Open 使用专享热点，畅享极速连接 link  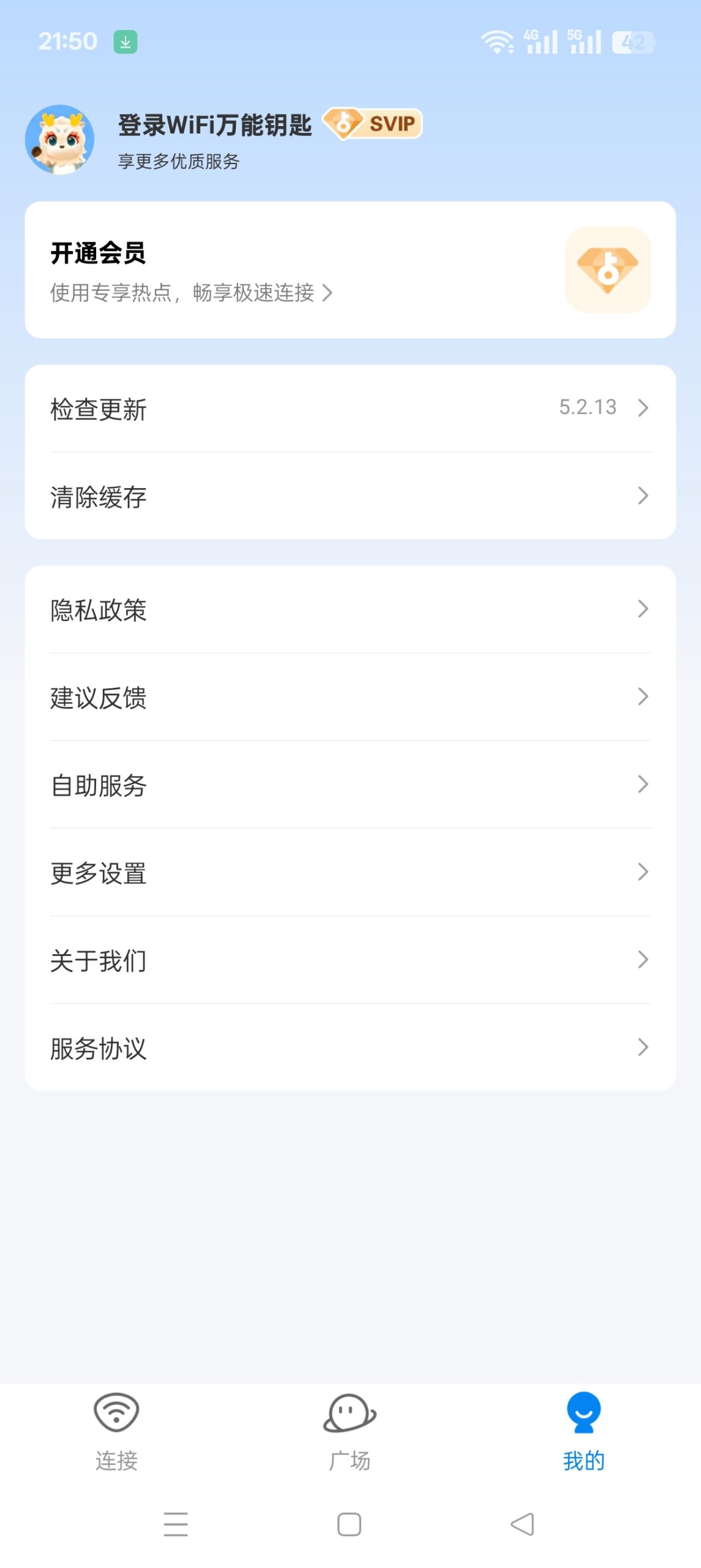point(184,293)
